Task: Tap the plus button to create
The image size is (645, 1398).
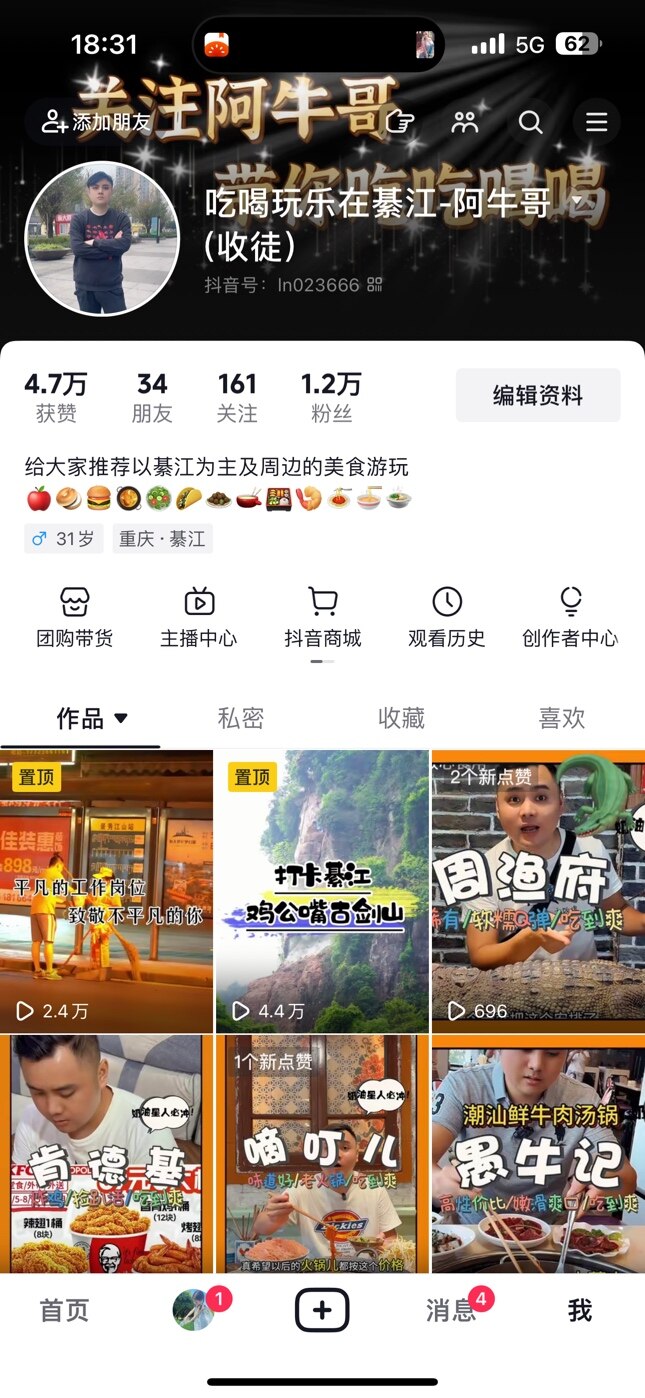Action: point(322,1309)
